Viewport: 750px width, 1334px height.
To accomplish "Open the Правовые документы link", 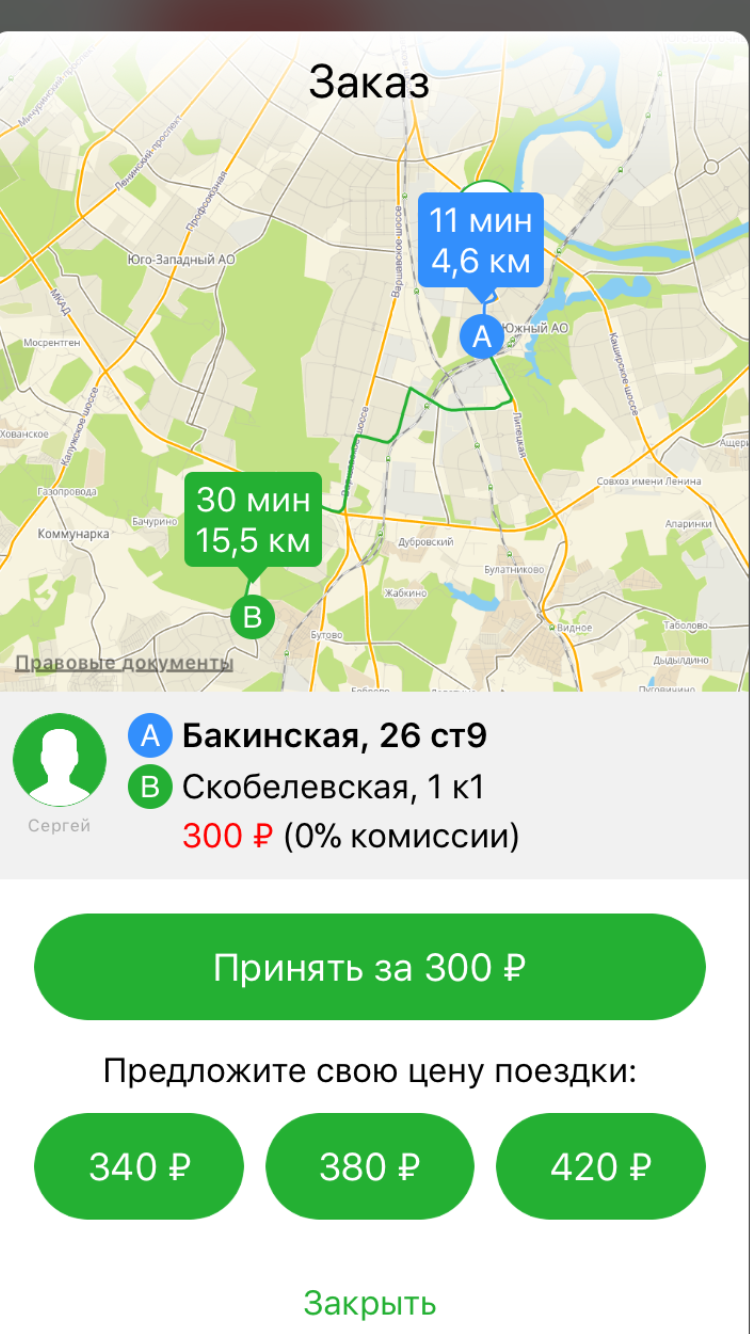I will [124, 662].
